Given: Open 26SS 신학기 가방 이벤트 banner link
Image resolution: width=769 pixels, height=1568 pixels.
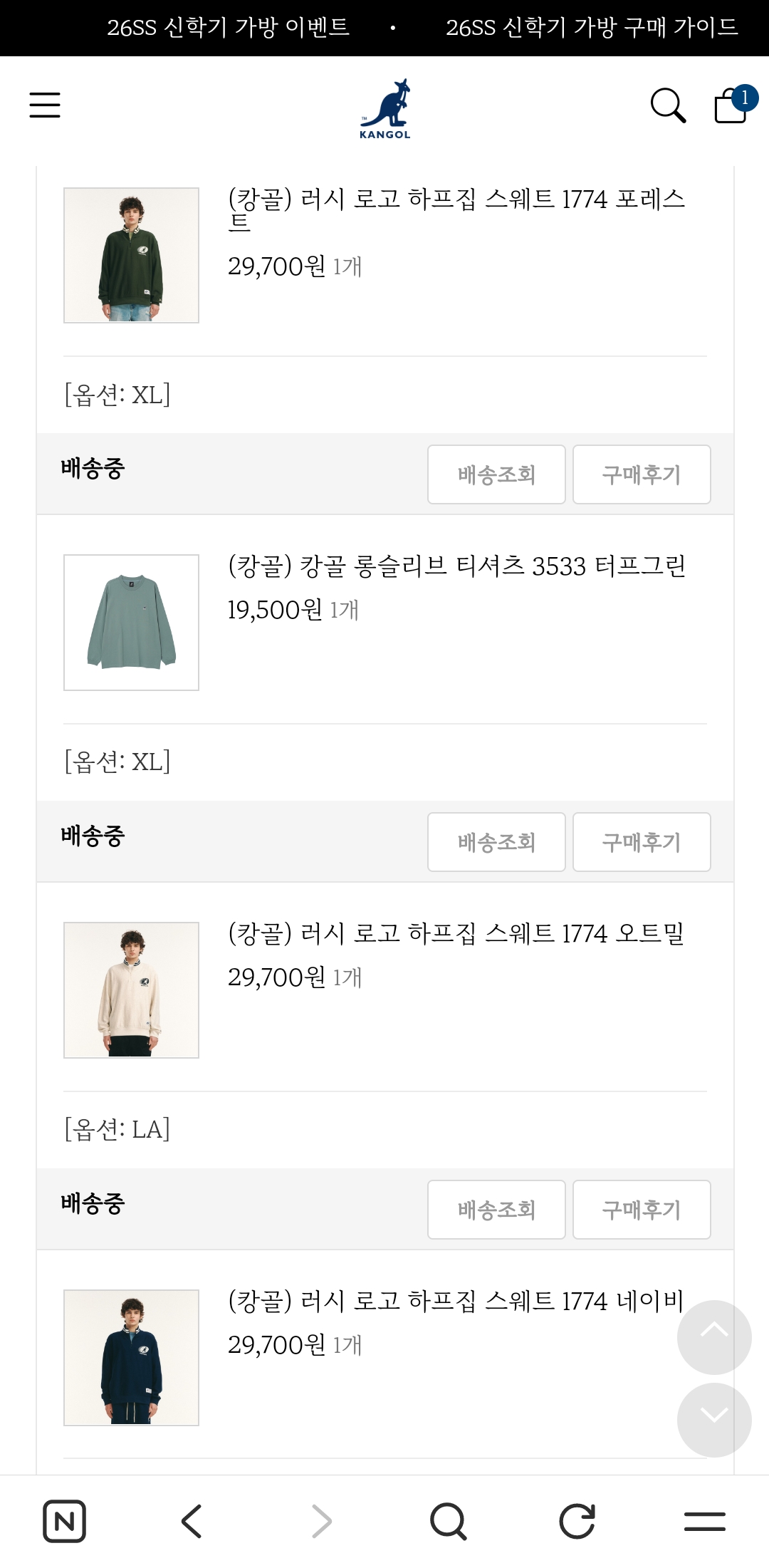Looking at the screenshot, I should (228, 28).
